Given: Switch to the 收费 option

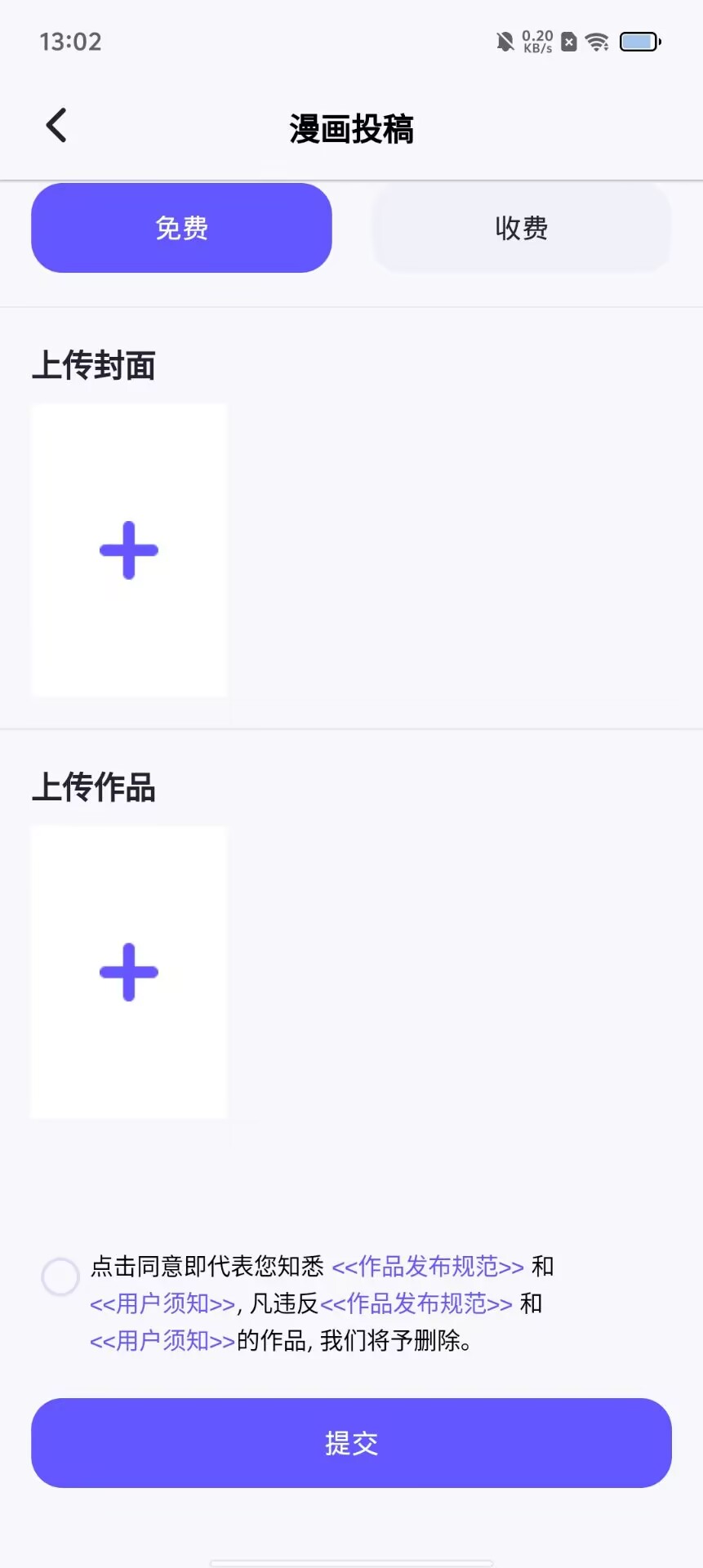Looking at the screenshot, I should 522,228.
